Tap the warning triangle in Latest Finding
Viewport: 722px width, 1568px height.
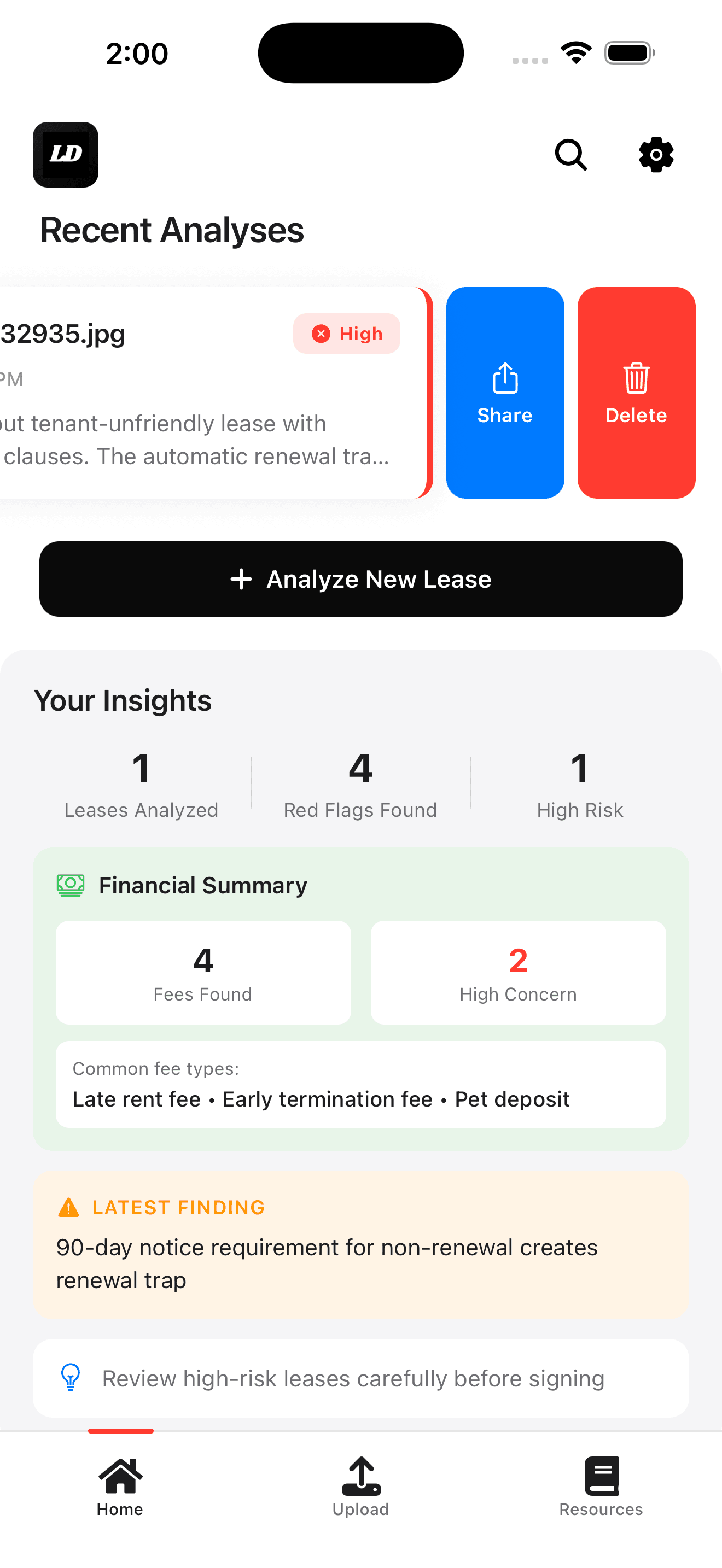click(x=69, y=1207)
